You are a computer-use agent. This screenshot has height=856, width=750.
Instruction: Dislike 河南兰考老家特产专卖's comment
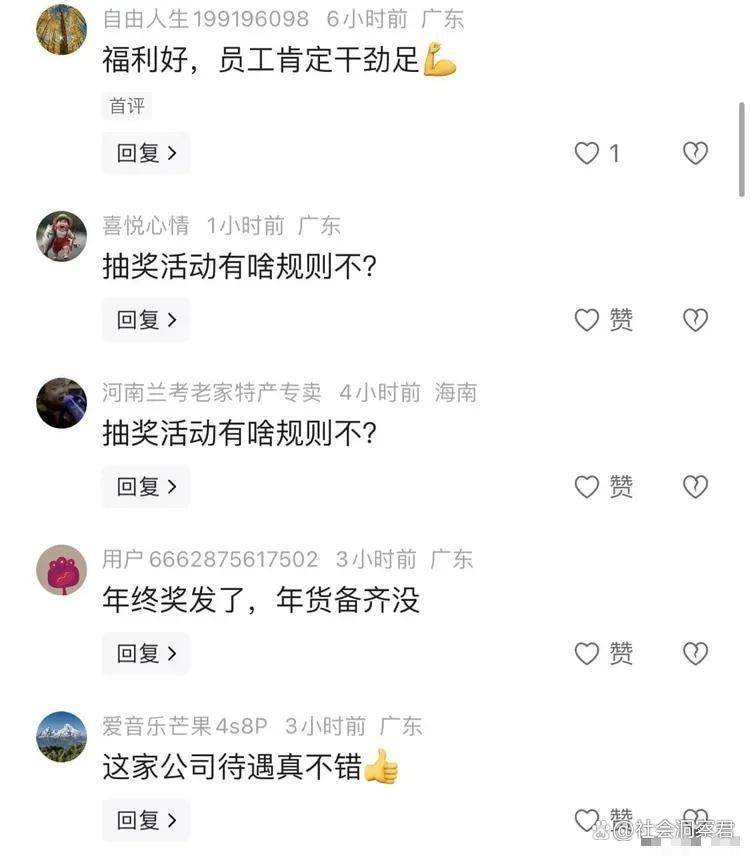pos(695,487)
